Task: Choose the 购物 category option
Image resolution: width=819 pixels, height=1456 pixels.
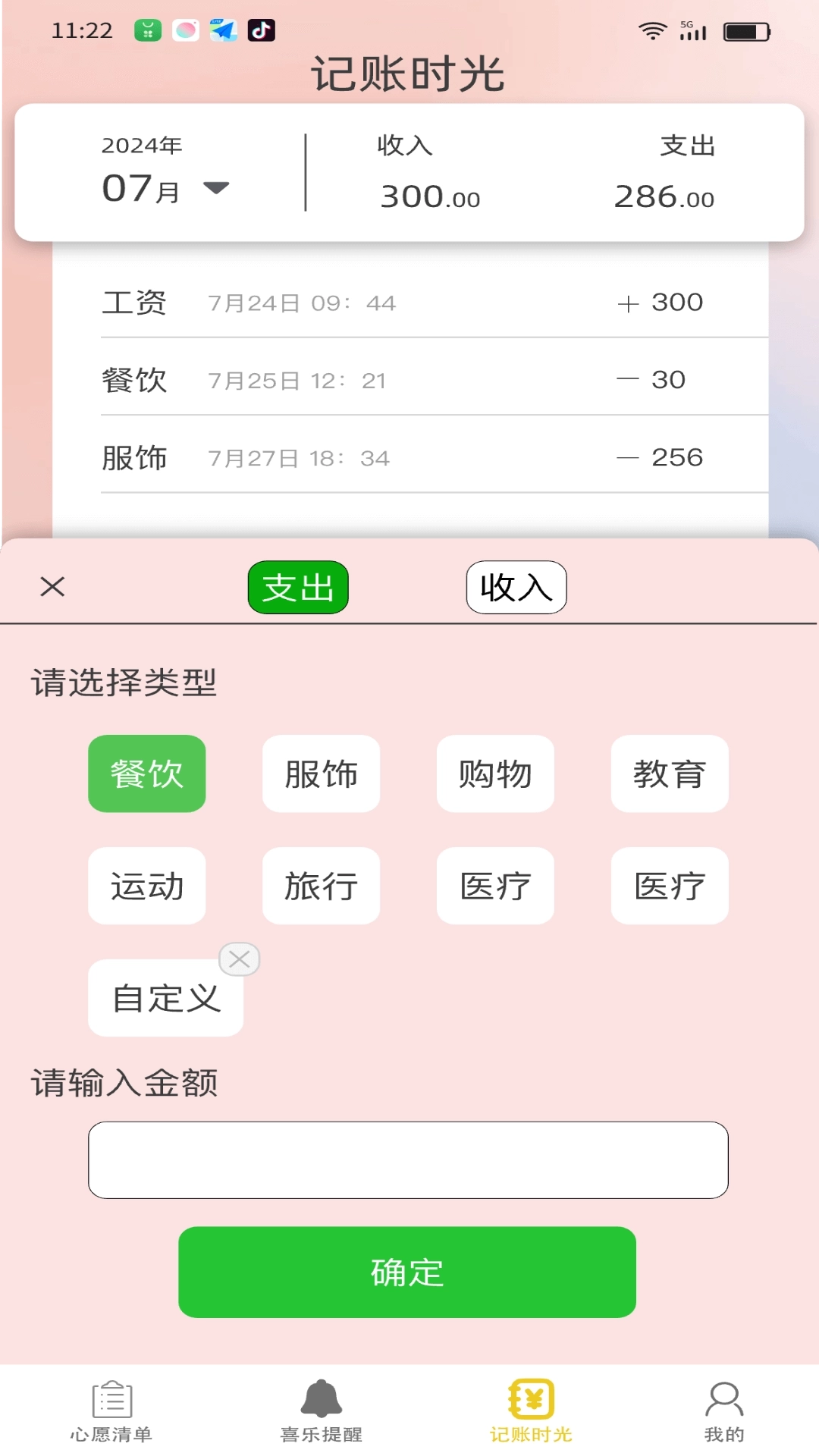Action: tap(494, 774)
